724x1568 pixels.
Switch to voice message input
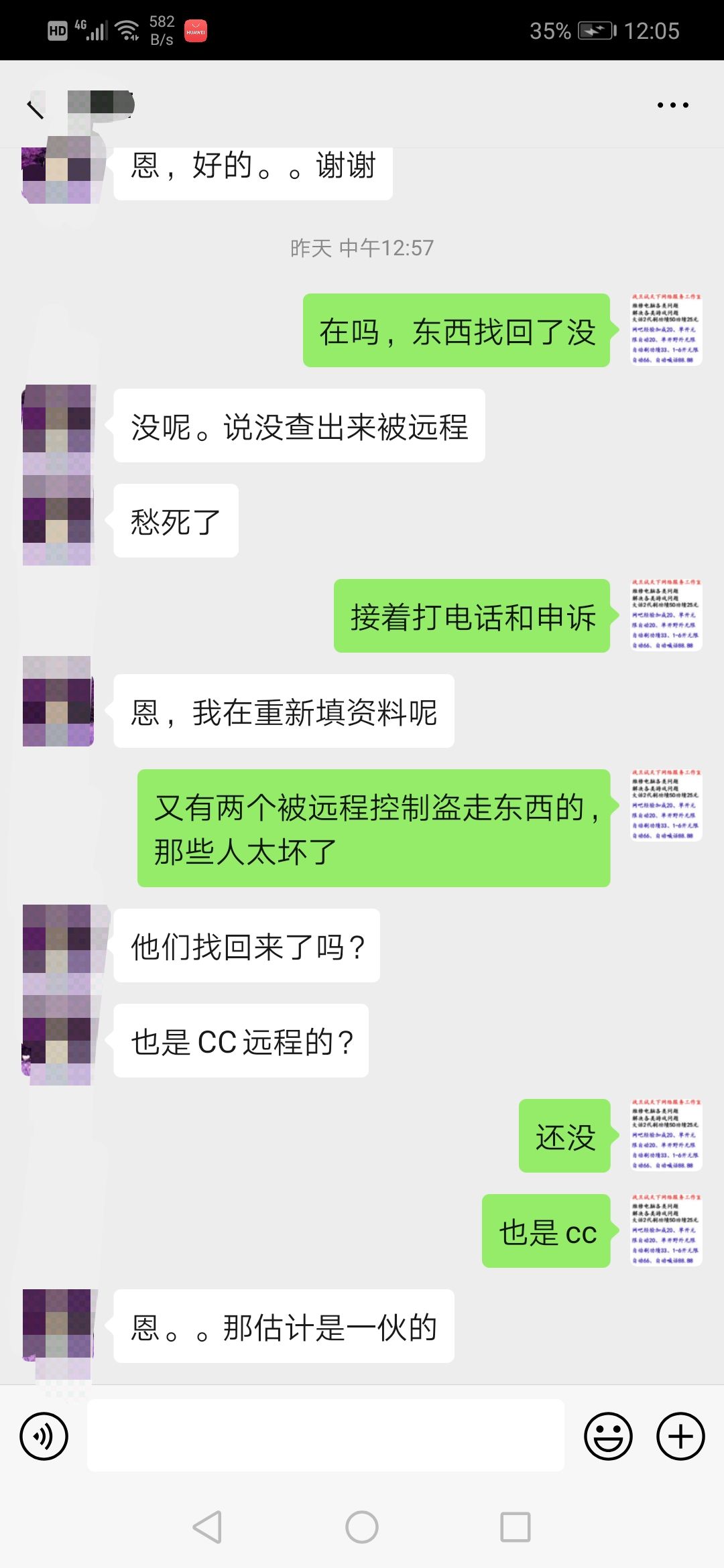(44, 1436)
